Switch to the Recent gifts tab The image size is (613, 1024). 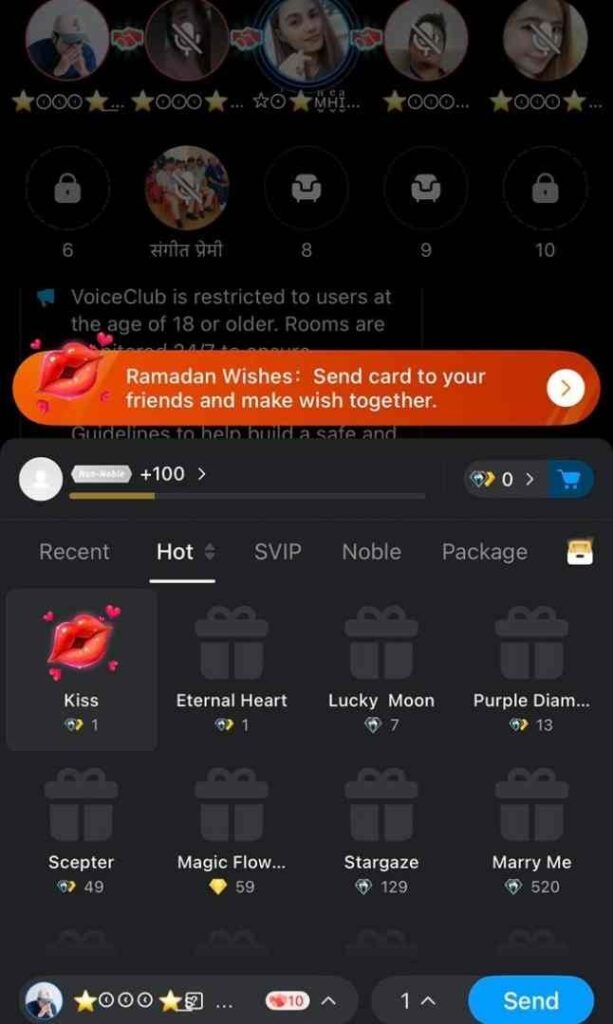pos(74,552)
